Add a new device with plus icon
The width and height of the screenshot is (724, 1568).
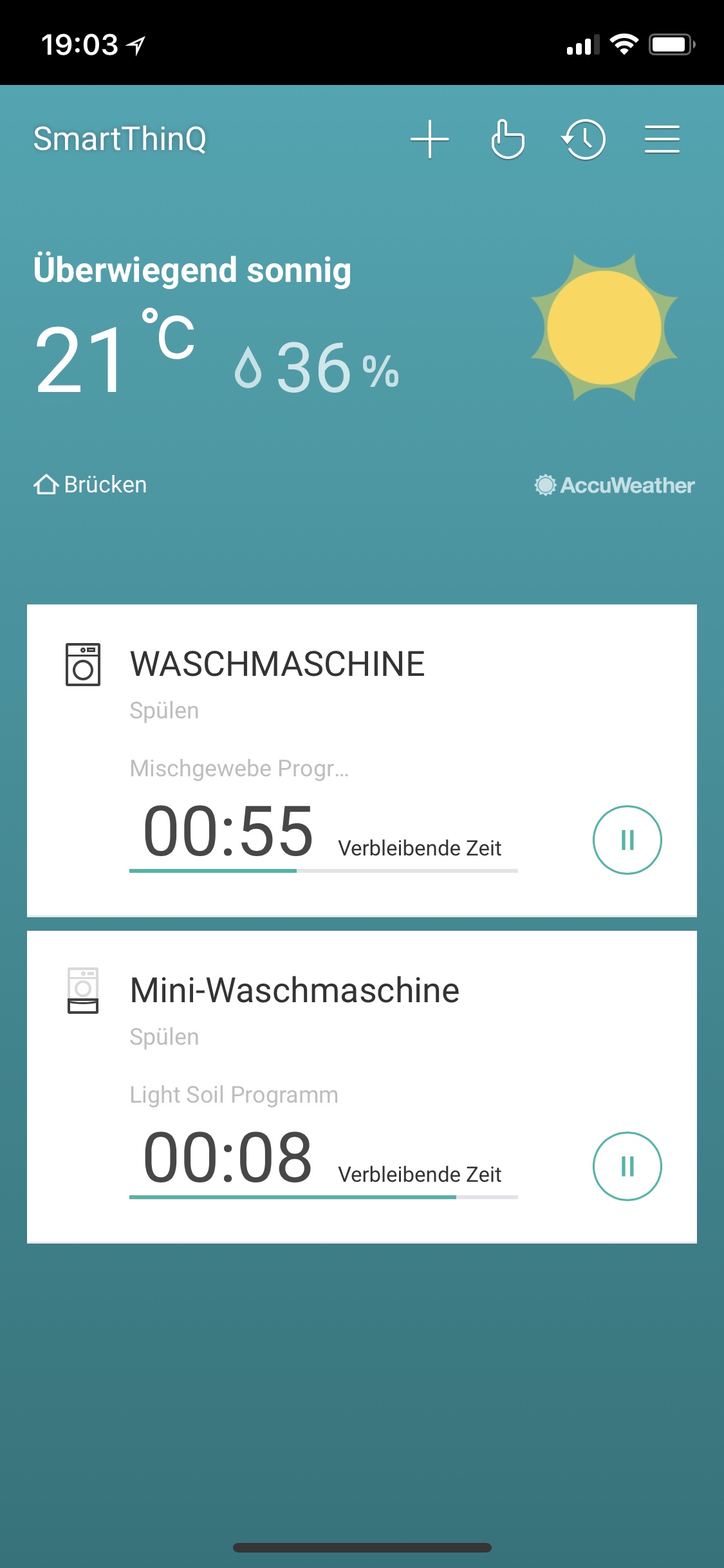coord(429,139)
